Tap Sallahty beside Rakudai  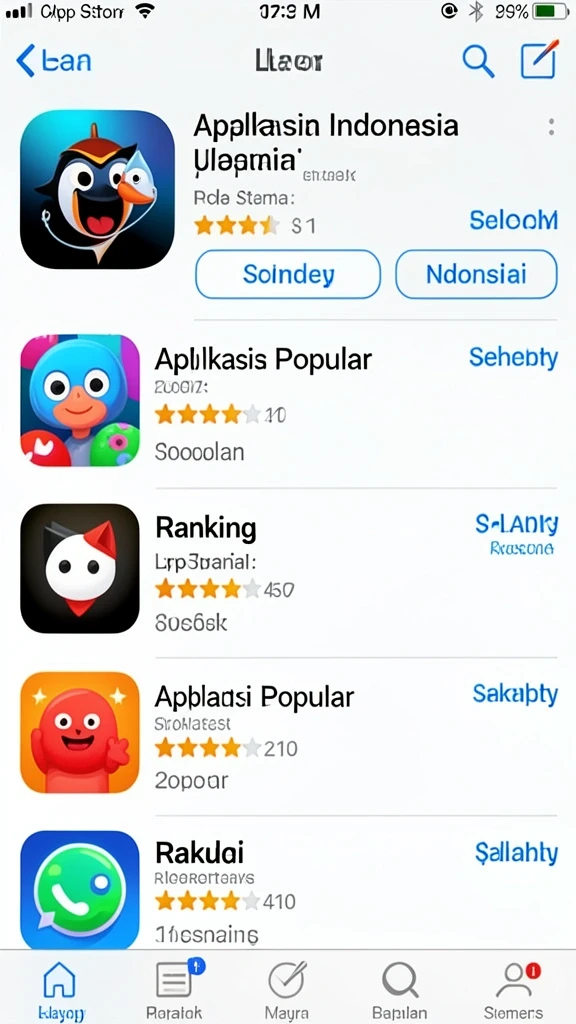pyautogui.click(x=517, y=853)
